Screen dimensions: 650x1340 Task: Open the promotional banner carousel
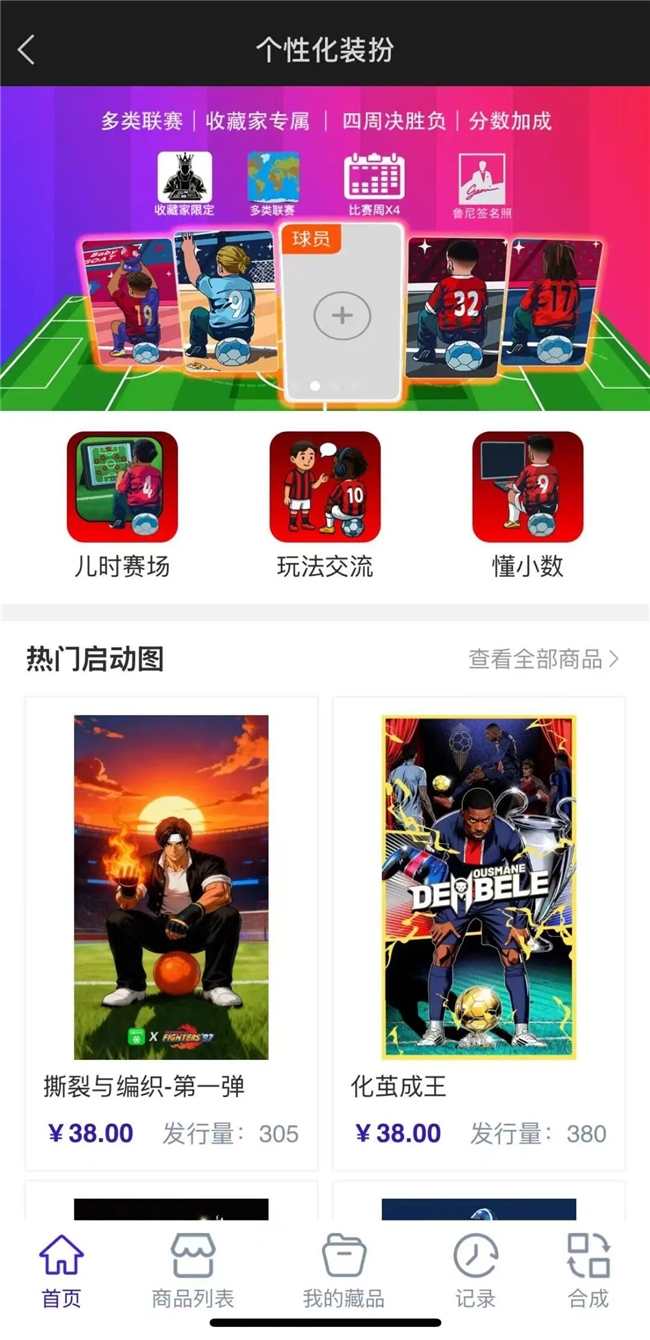(x=325, y=250)
